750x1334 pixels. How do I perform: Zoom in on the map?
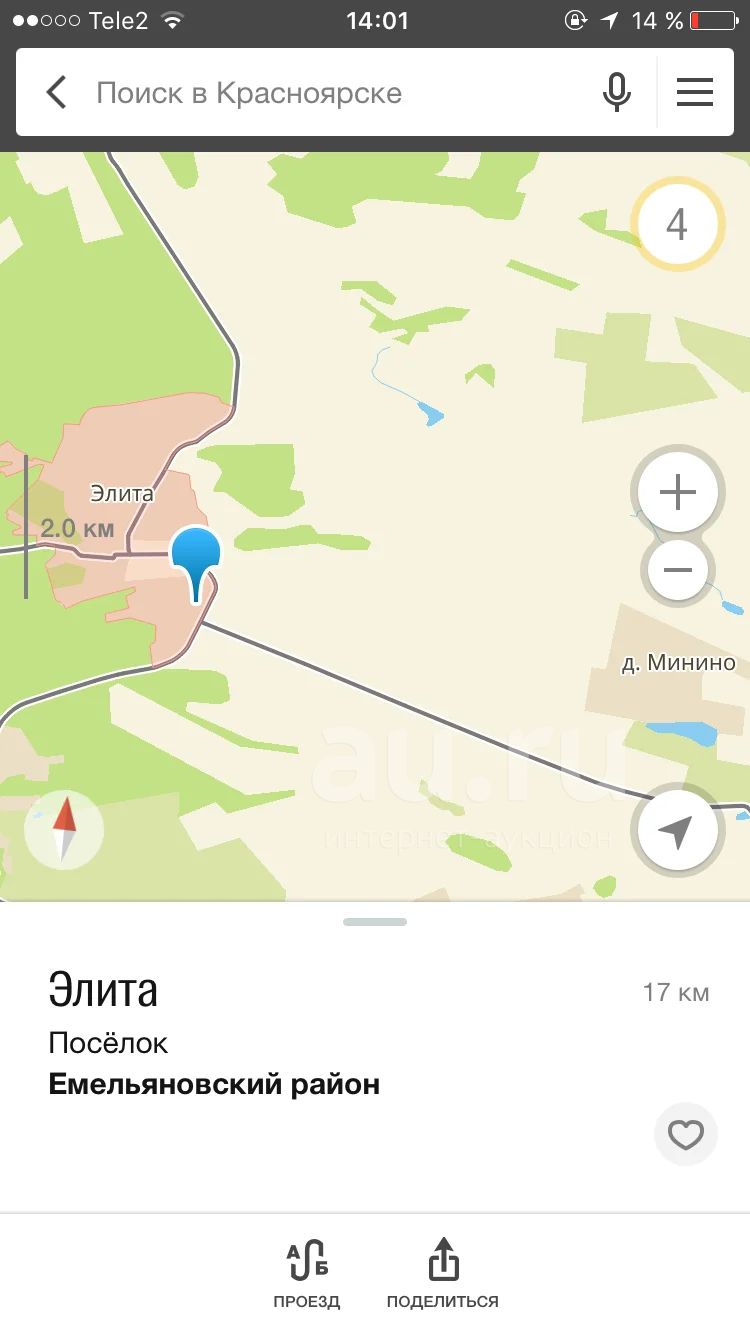(678, 492)
